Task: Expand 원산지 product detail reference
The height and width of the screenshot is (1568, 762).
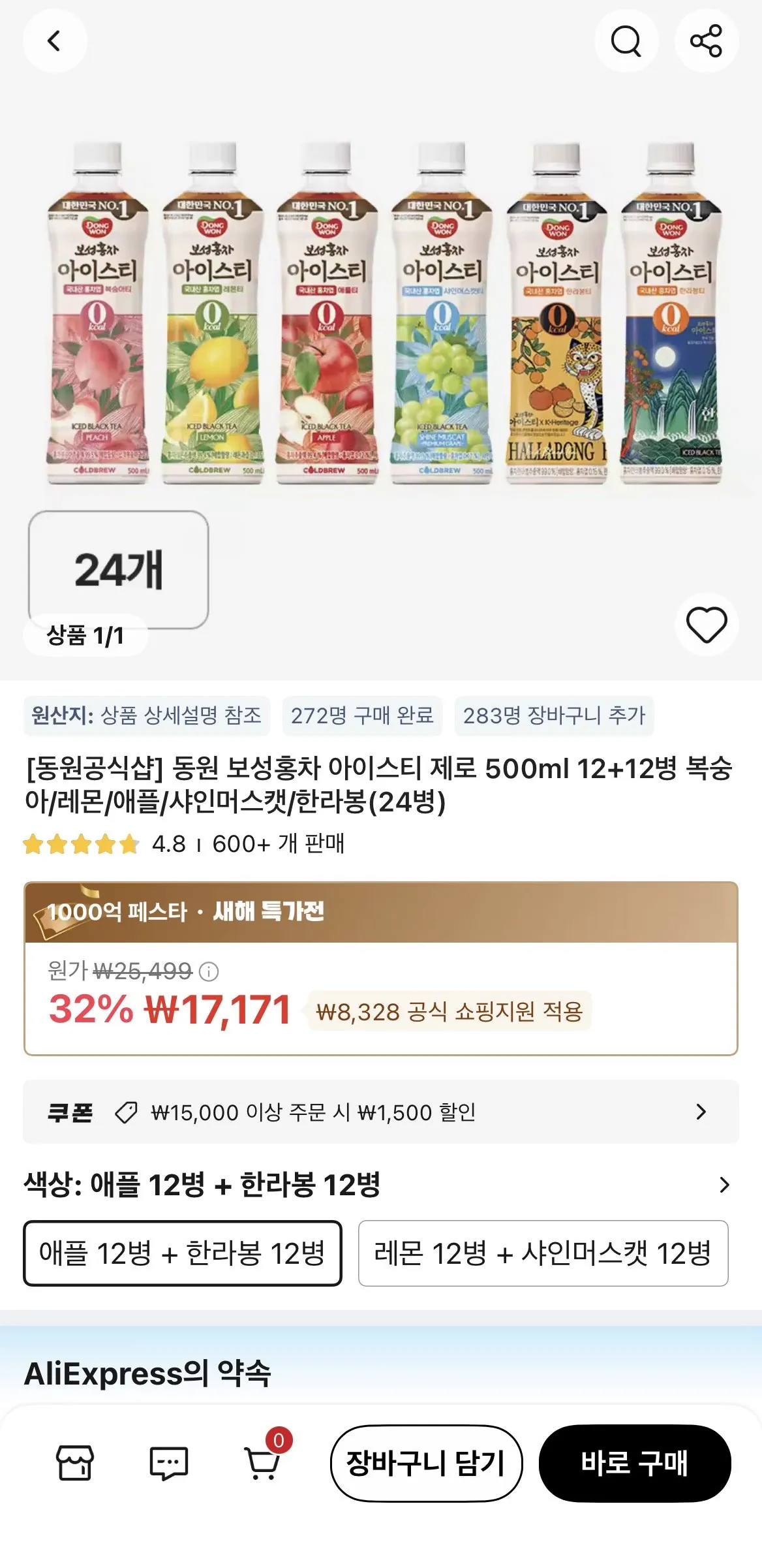Action: click(147, 717)
